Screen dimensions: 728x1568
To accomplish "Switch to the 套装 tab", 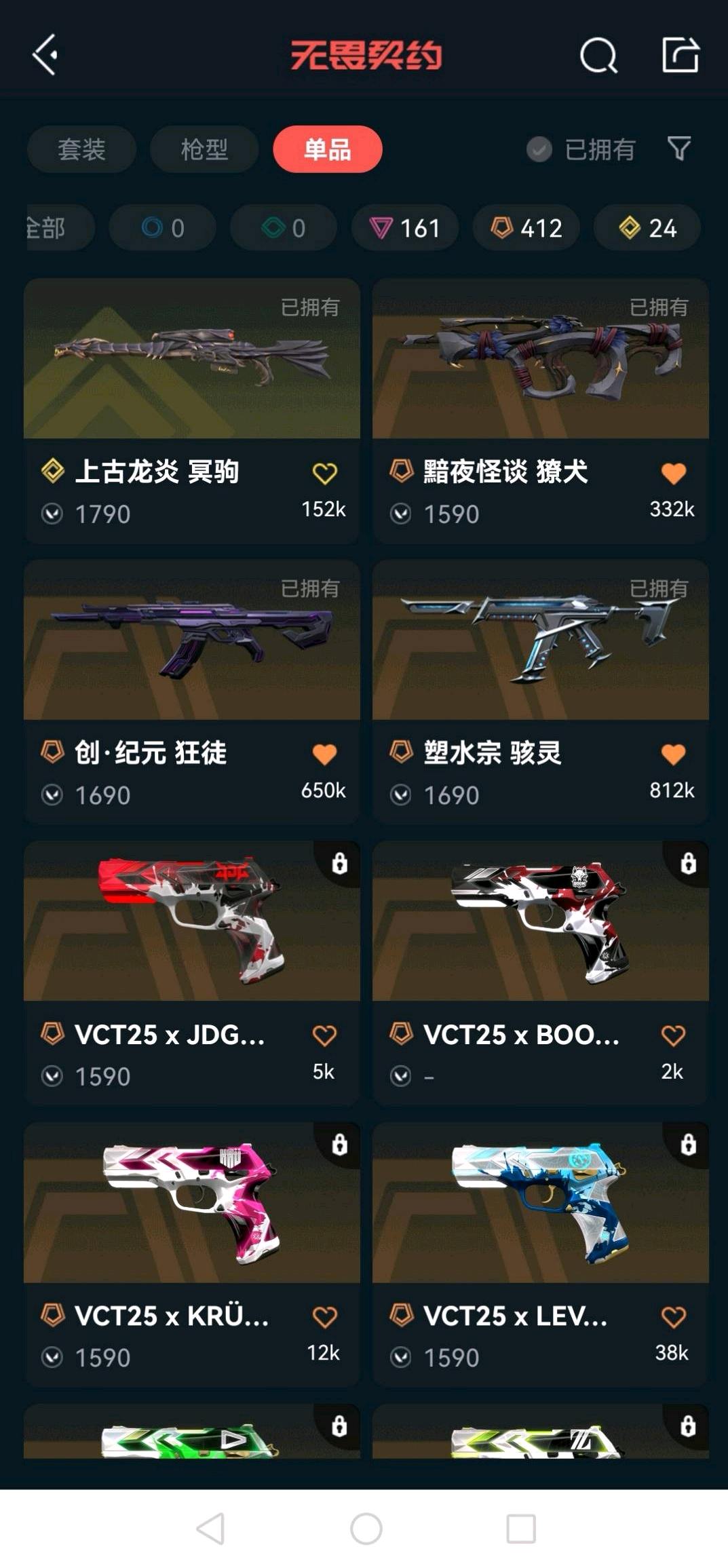I will [81, 149].
